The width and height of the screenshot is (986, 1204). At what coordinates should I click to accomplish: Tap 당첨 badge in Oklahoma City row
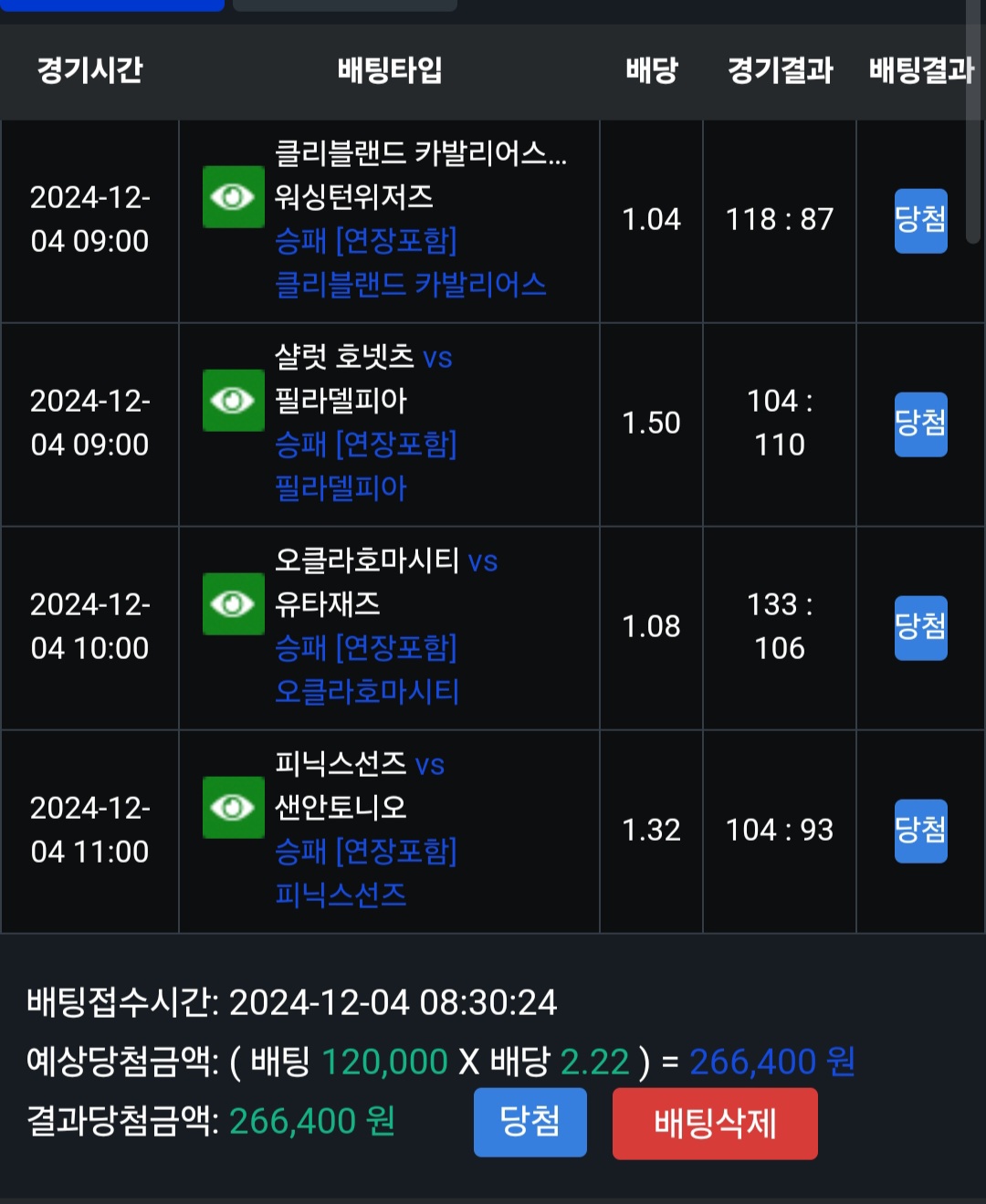pyautogui.click(x=920, y=627)
